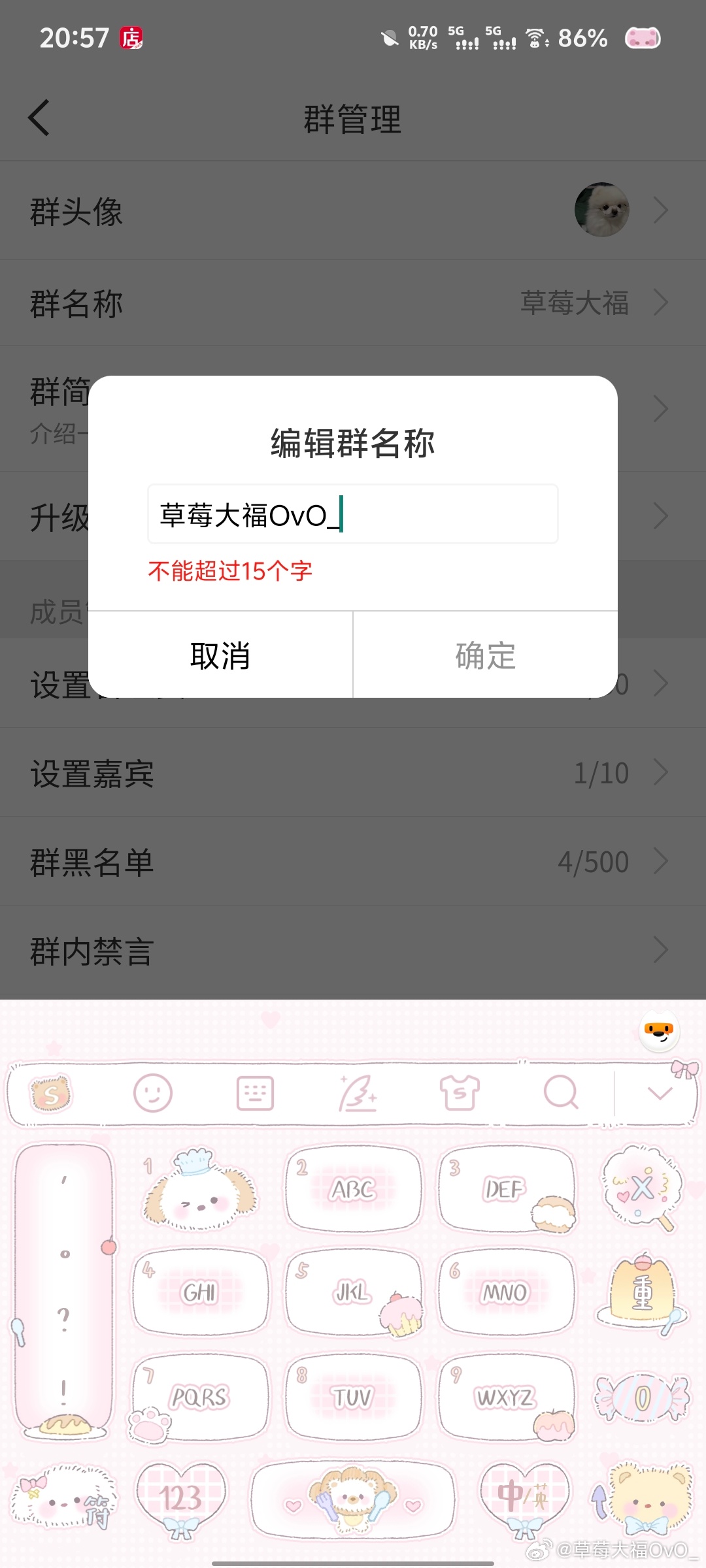Screen dimensions: 706x1568
Task: Toggle the 中/英 language key
Action: [x=524, y=1496]
